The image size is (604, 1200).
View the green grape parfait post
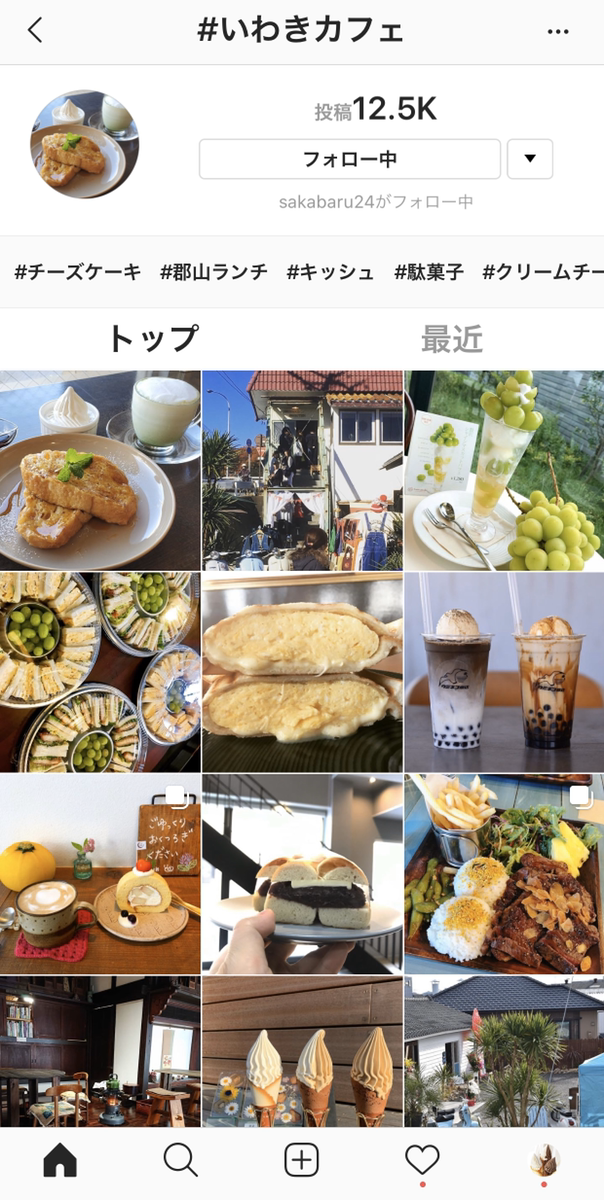(504, 470)
